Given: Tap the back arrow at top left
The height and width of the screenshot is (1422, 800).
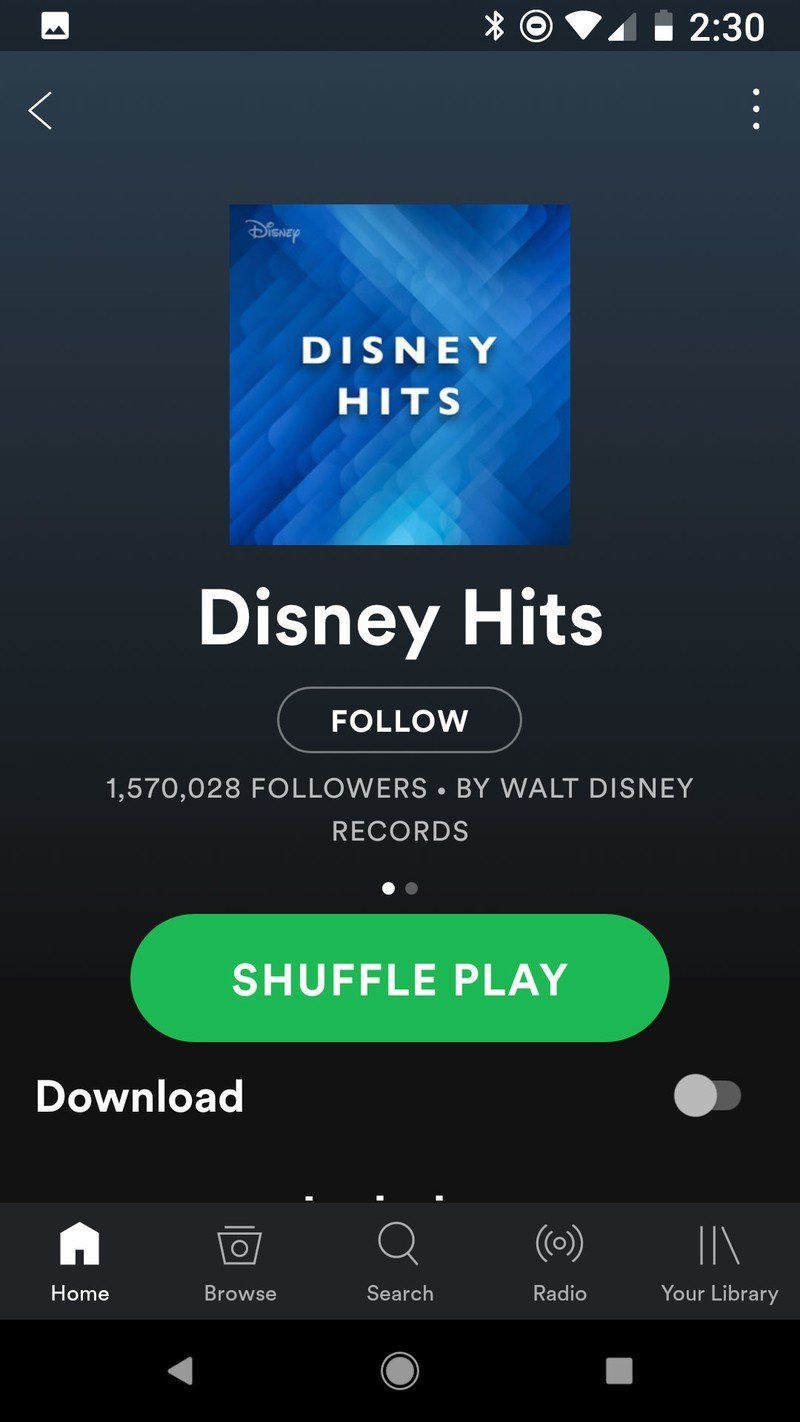Looking at the screenshot, I should [40, 110].
